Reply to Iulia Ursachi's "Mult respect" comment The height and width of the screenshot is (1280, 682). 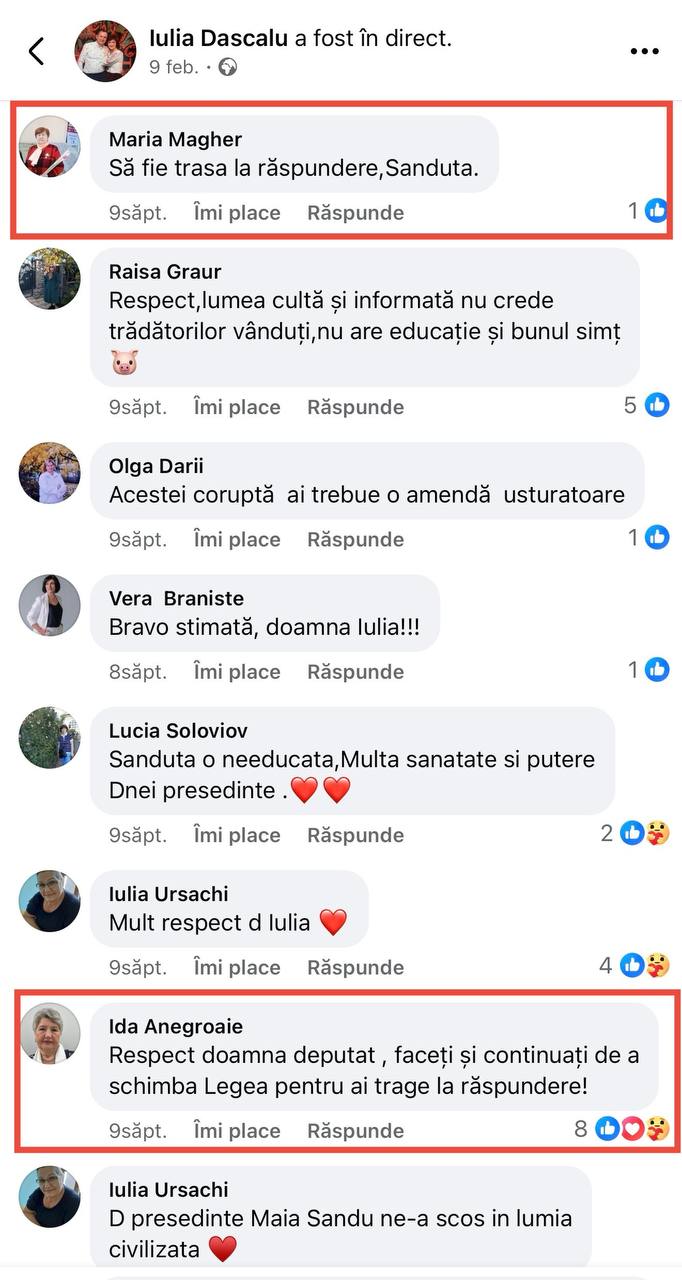pos(355,967)
